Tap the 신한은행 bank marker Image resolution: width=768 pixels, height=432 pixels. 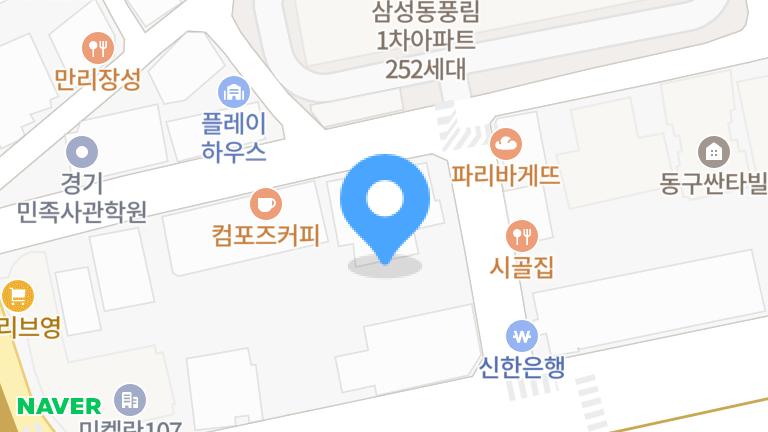(x=522, y=336)
